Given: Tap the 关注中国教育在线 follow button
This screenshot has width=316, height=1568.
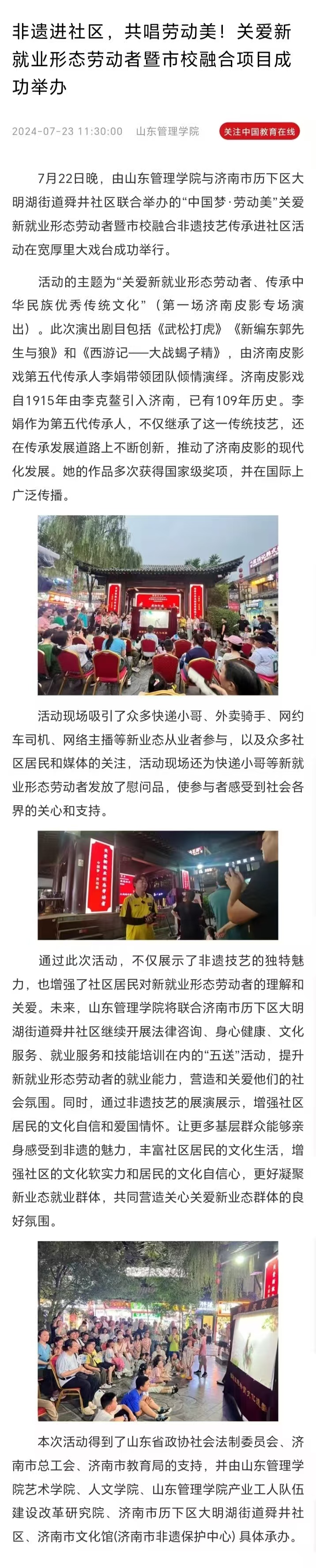Looking at the screenshot, I should click(259, 131).
